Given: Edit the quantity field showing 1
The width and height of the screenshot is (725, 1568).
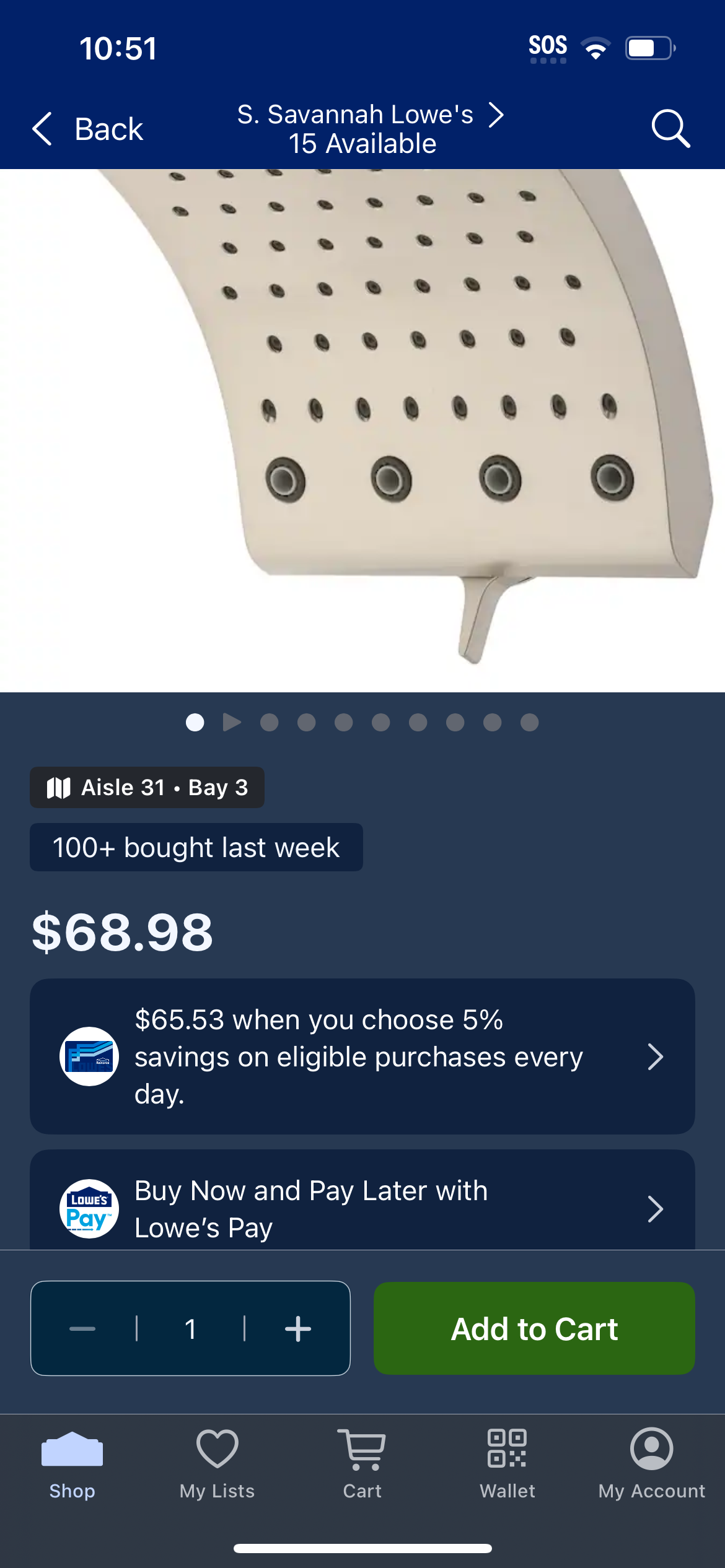Looking at the screenshot, I should coord(190,1328).
